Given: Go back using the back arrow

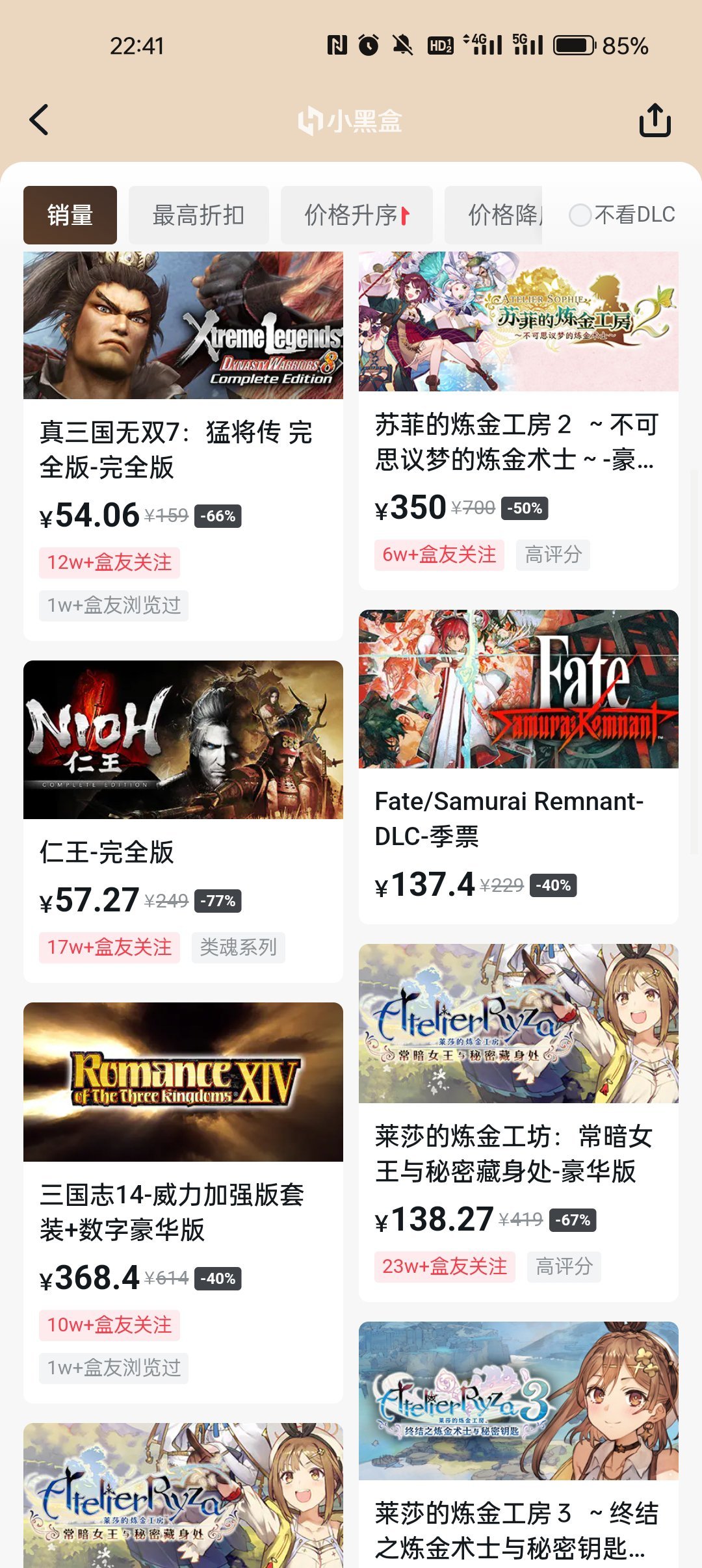Looking at the screenshot, I should click(39, 120).
